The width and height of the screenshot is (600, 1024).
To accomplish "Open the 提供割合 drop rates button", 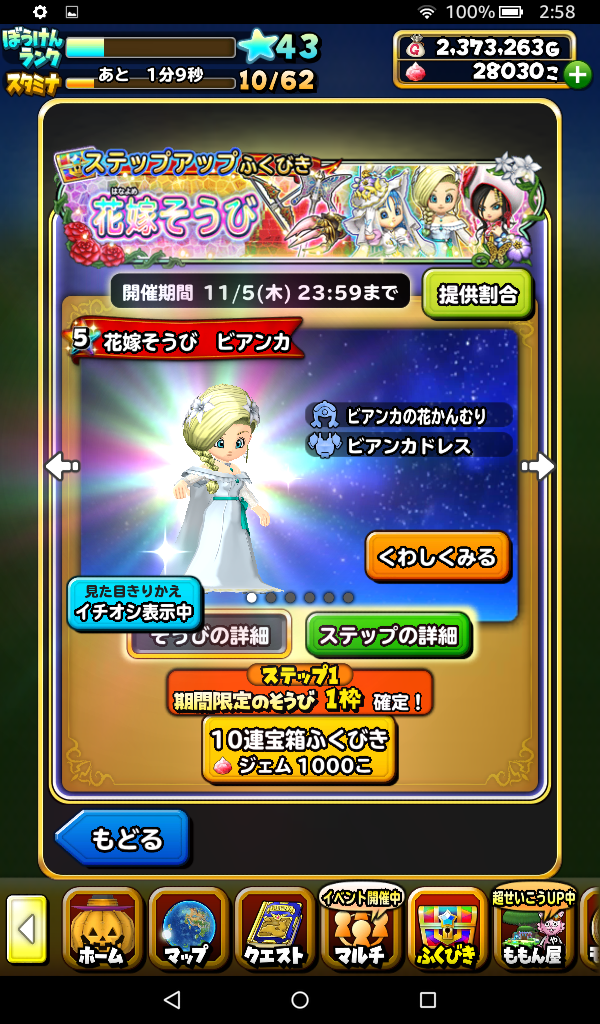I will click(x=477, y=293).
